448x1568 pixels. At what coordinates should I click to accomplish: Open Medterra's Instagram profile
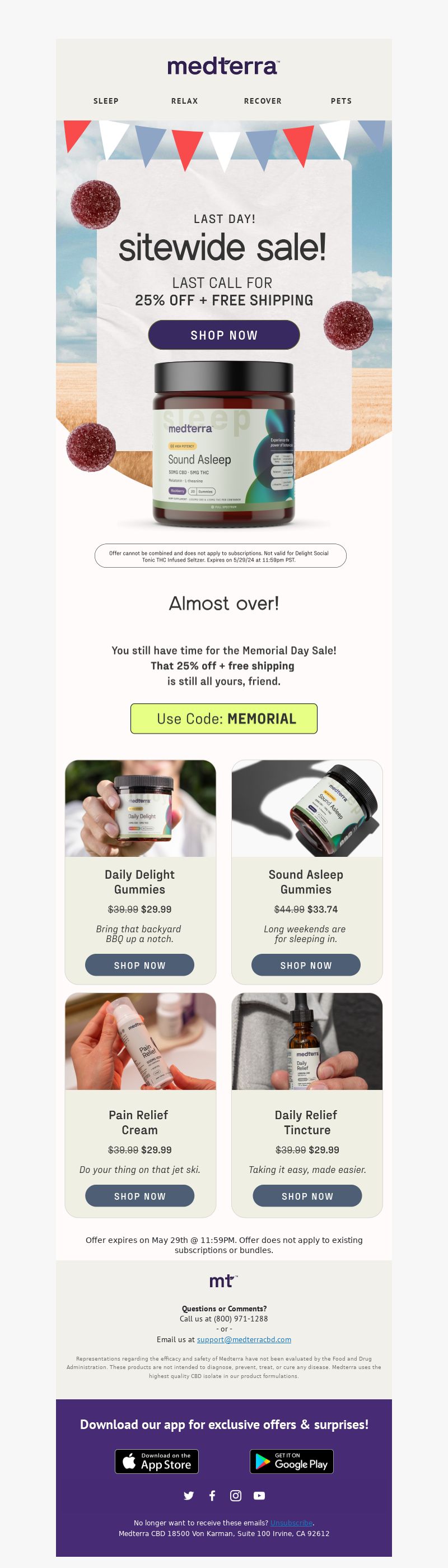pos(236,1496)
